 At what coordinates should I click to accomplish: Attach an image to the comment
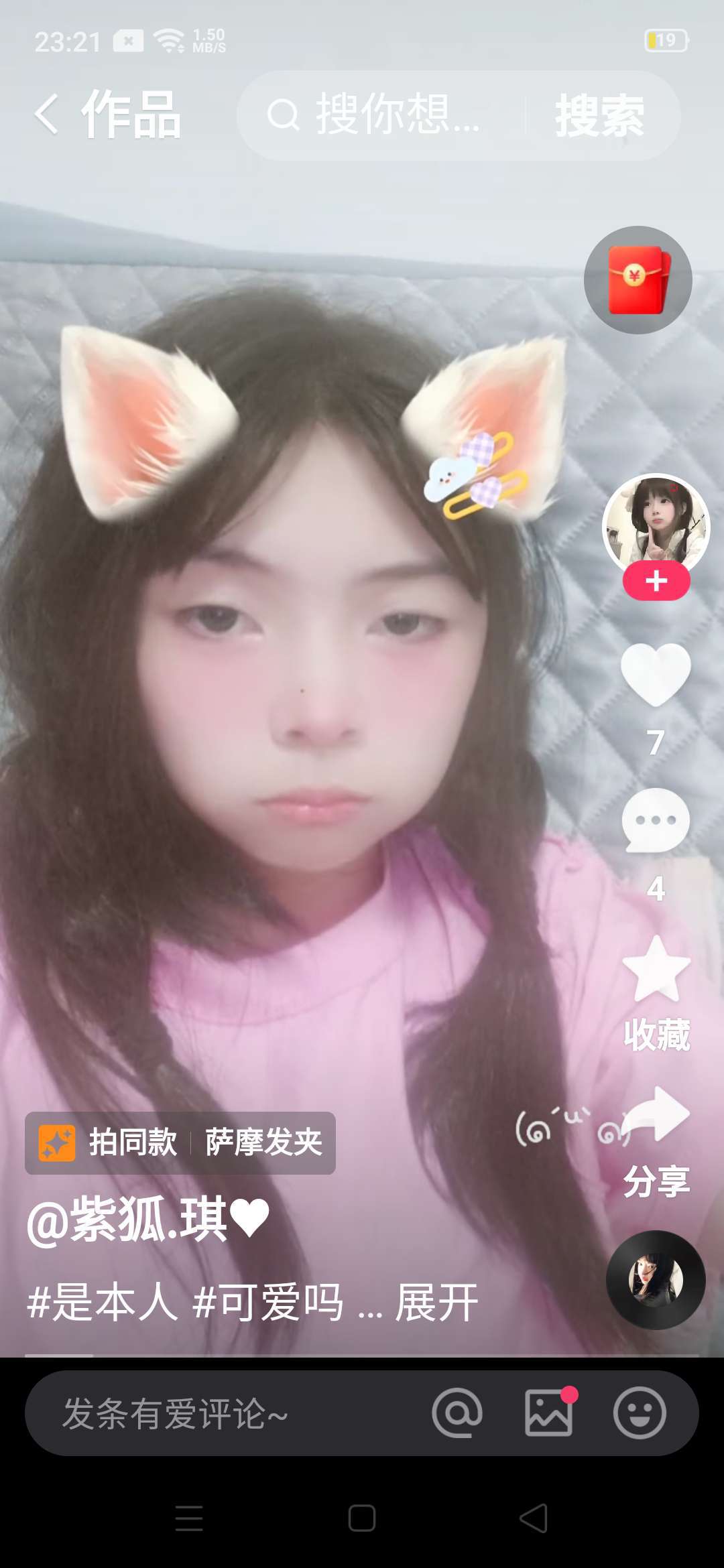[548, 1413]
